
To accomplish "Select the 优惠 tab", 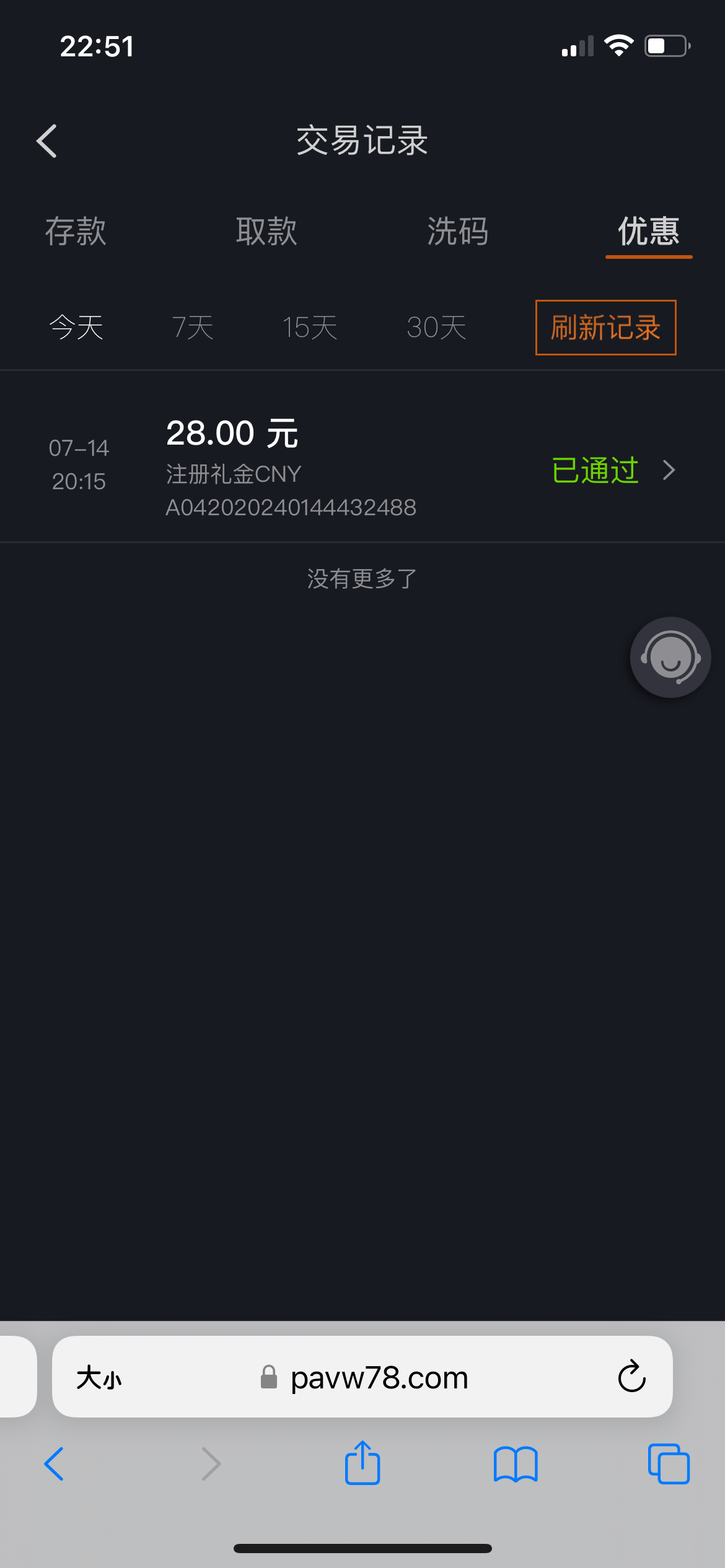I will click(648, 232).
